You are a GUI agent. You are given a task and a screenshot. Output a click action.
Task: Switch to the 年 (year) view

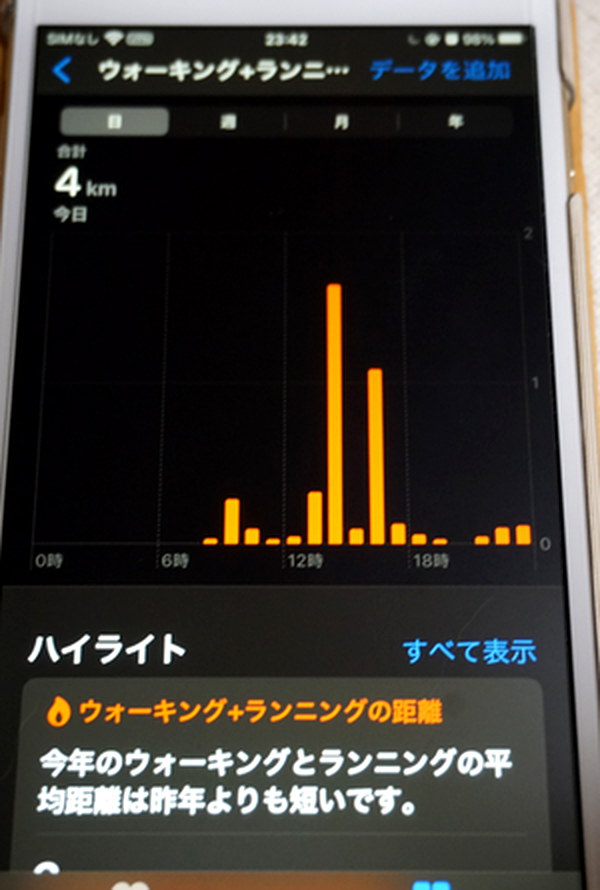click(456, 122)
